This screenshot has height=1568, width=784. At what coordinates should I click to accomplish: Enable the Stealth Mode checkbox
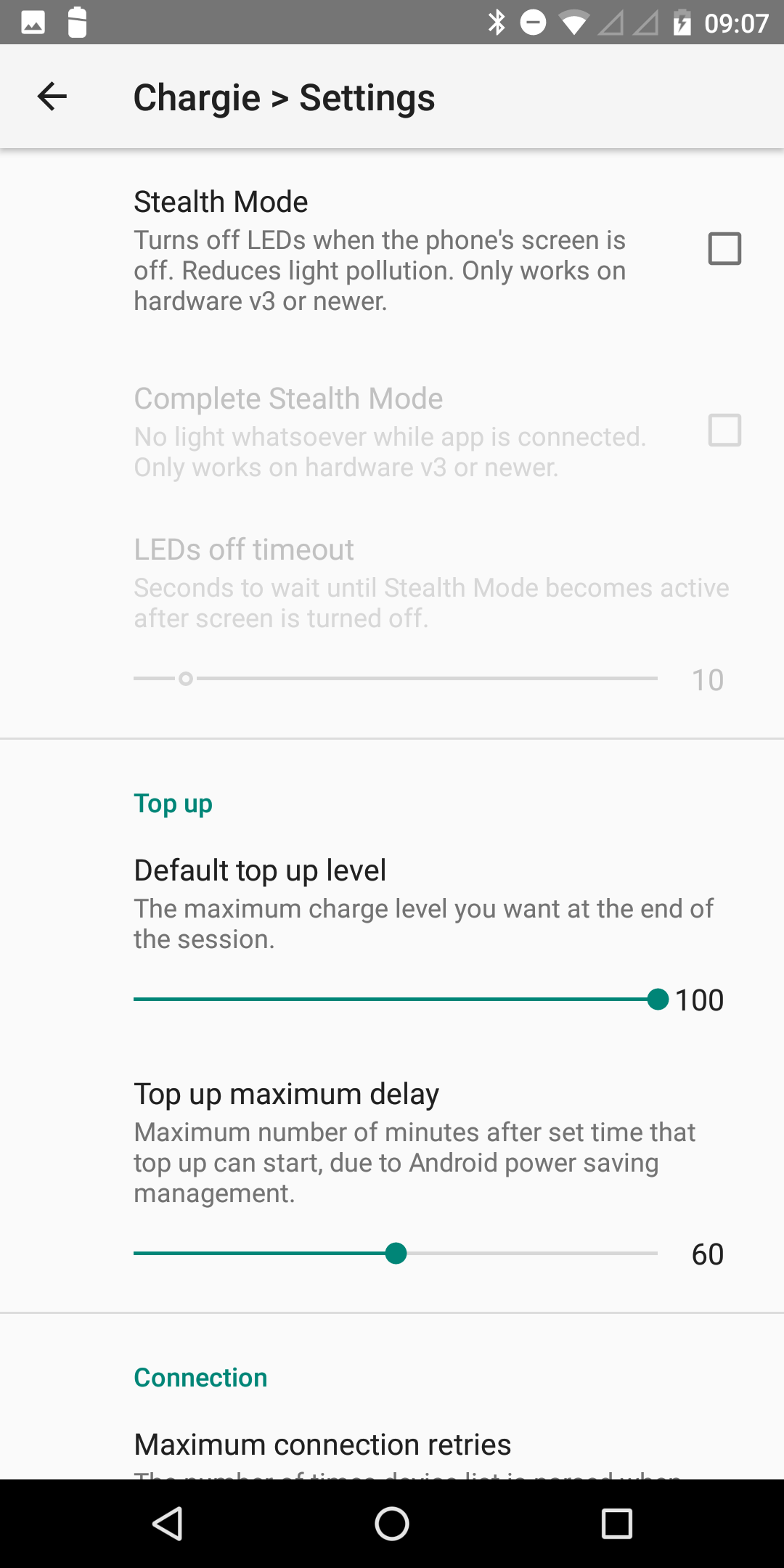(724, 249)
